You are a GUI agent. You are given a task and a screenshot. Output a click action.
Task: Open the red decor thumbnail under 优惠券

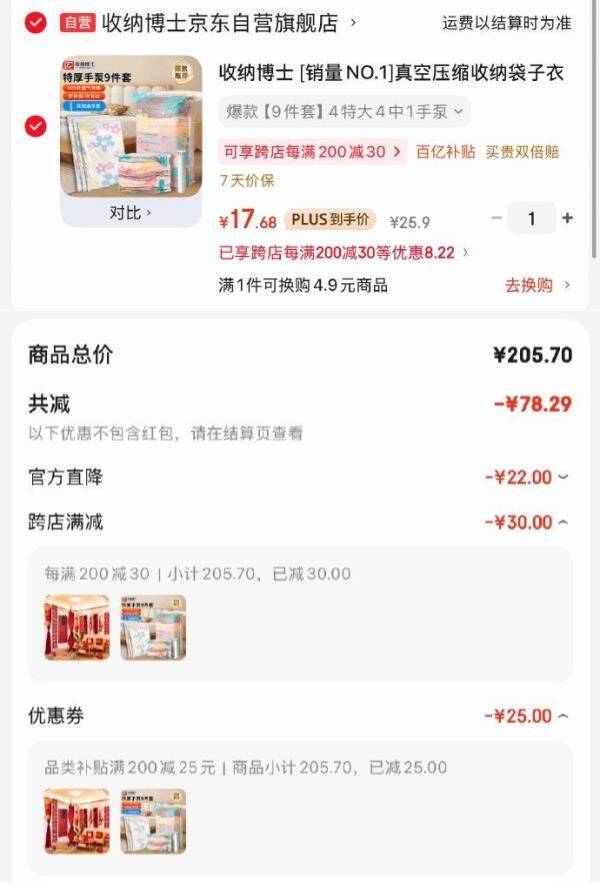(x=77, y=820)
